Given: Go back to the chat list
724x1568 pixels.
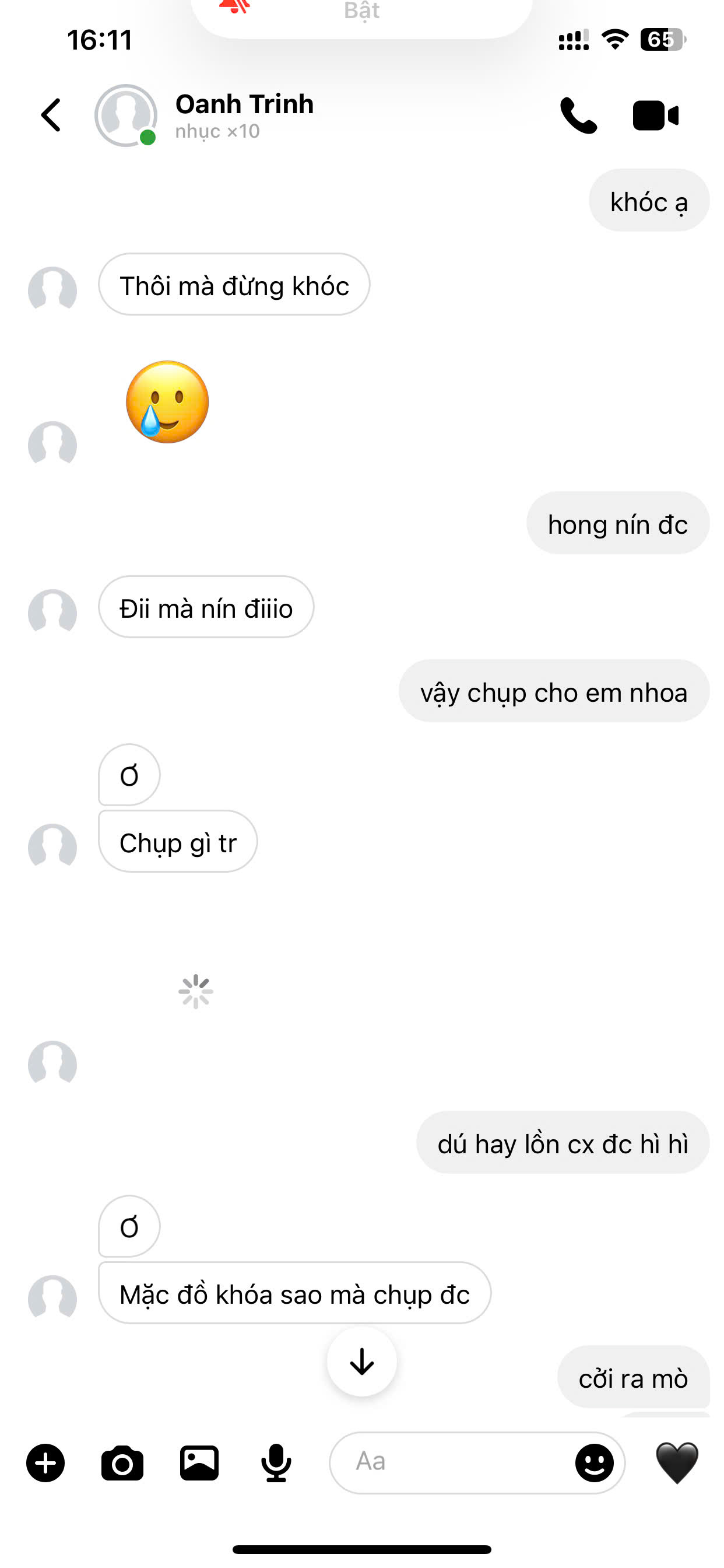Looking at the screenshot, I should (x=51, y=115).
